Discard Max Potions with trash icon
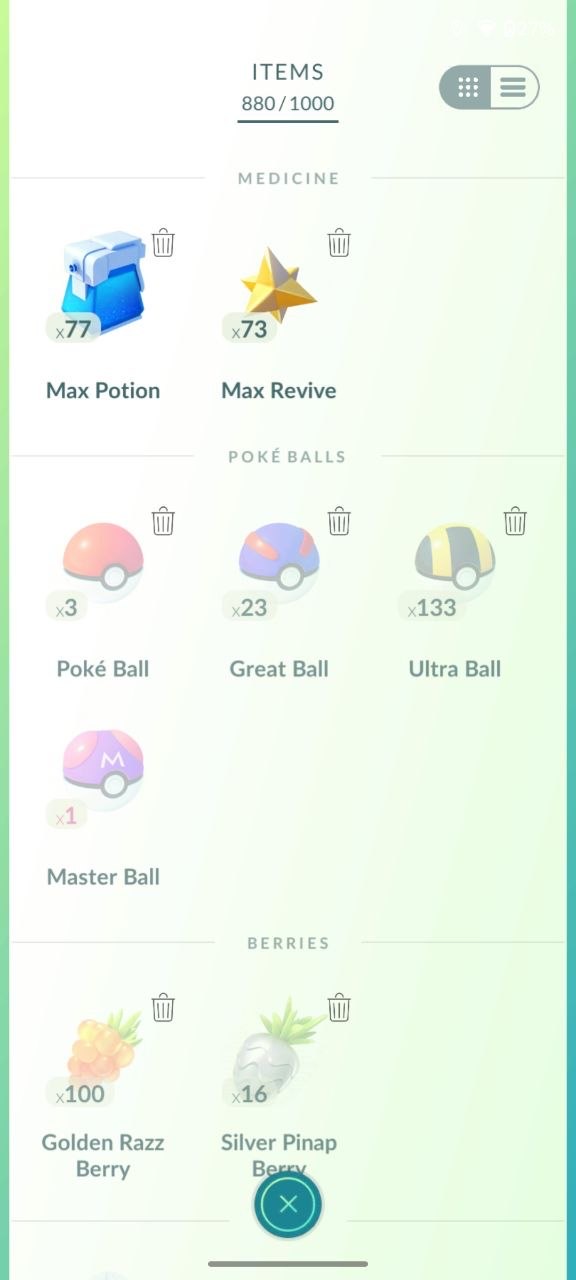The height and width of the screenshot is (1280, 576). click(163, 242)
